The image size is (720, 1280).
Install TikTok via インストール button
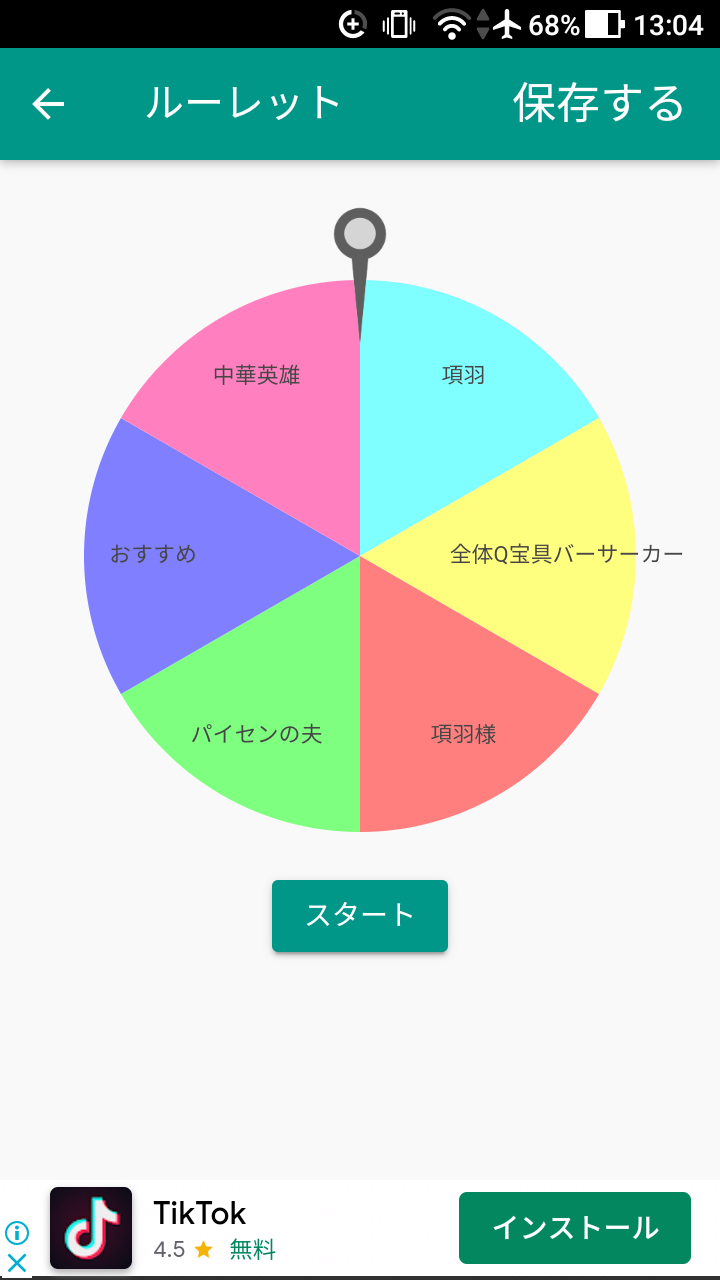click(x=575, y=1228)
